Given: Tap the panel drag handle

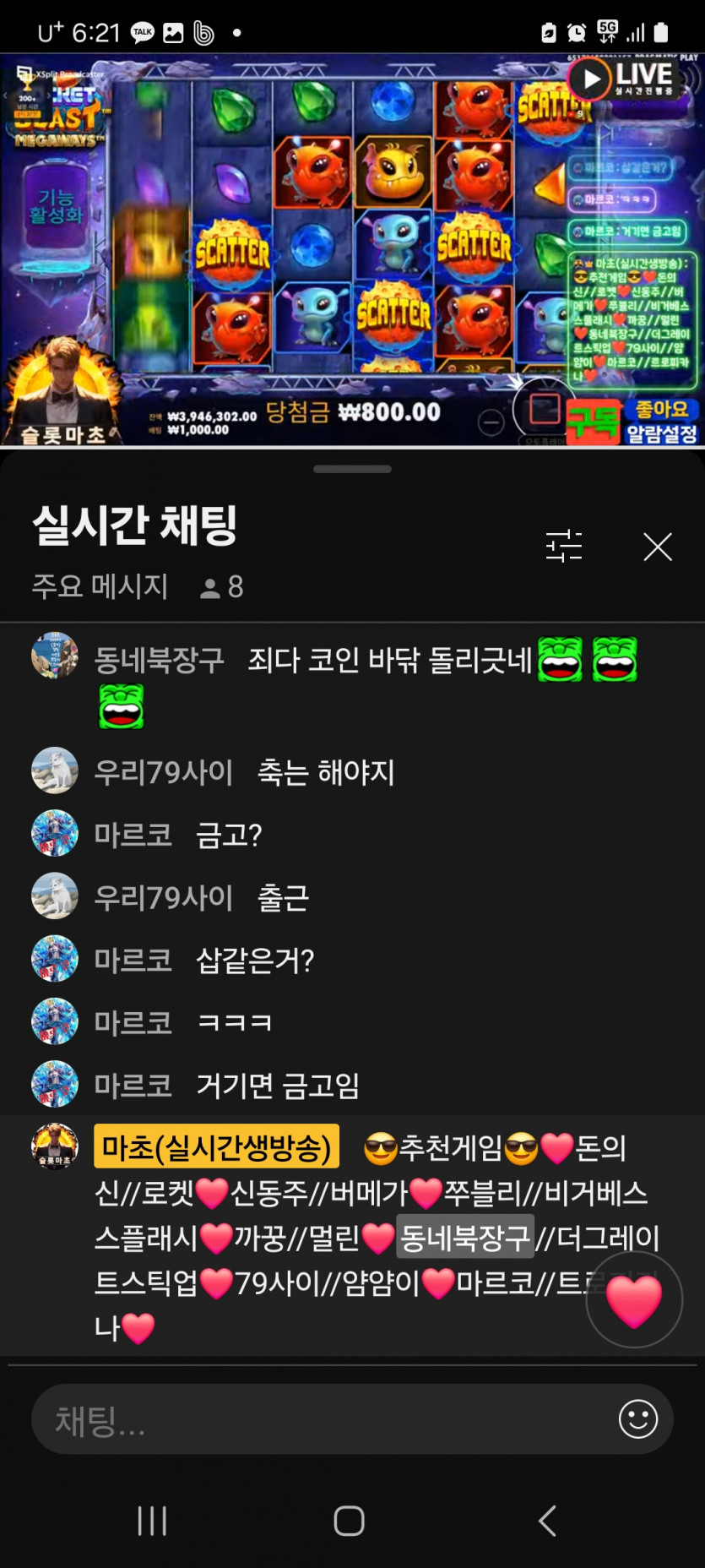Looking at the screenshot, I should (x=352, y=469).
